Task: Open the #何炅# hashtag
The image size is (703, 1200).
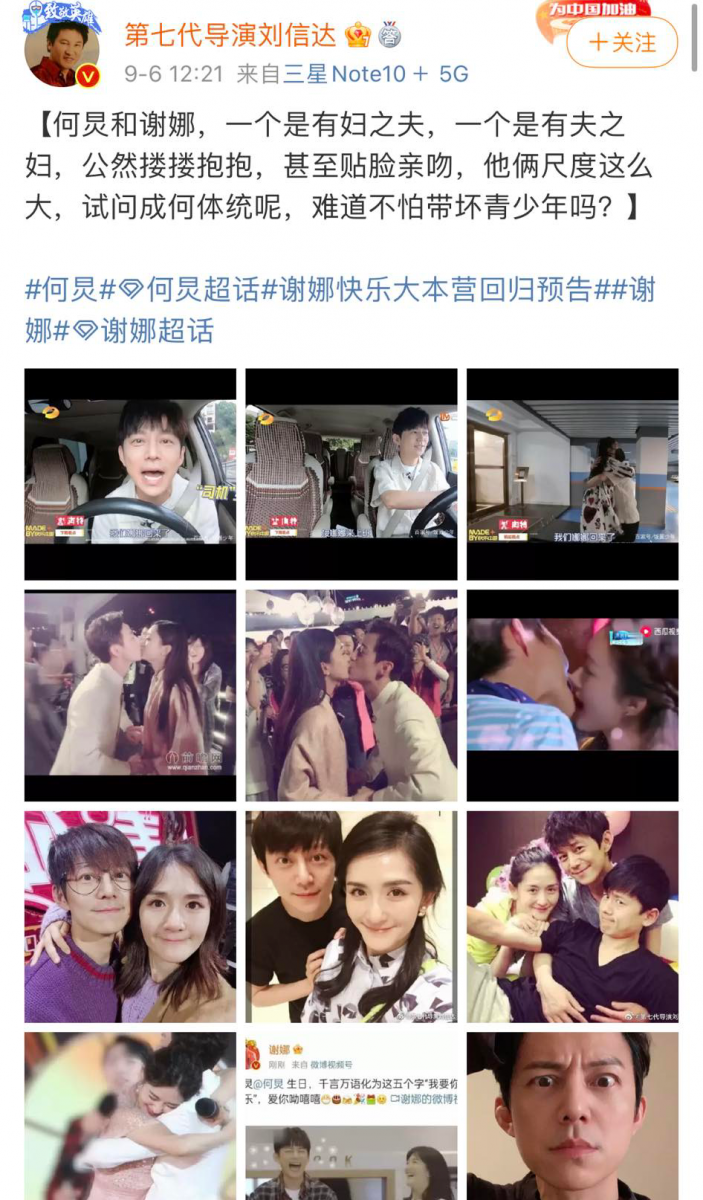Action: (62, 290)
